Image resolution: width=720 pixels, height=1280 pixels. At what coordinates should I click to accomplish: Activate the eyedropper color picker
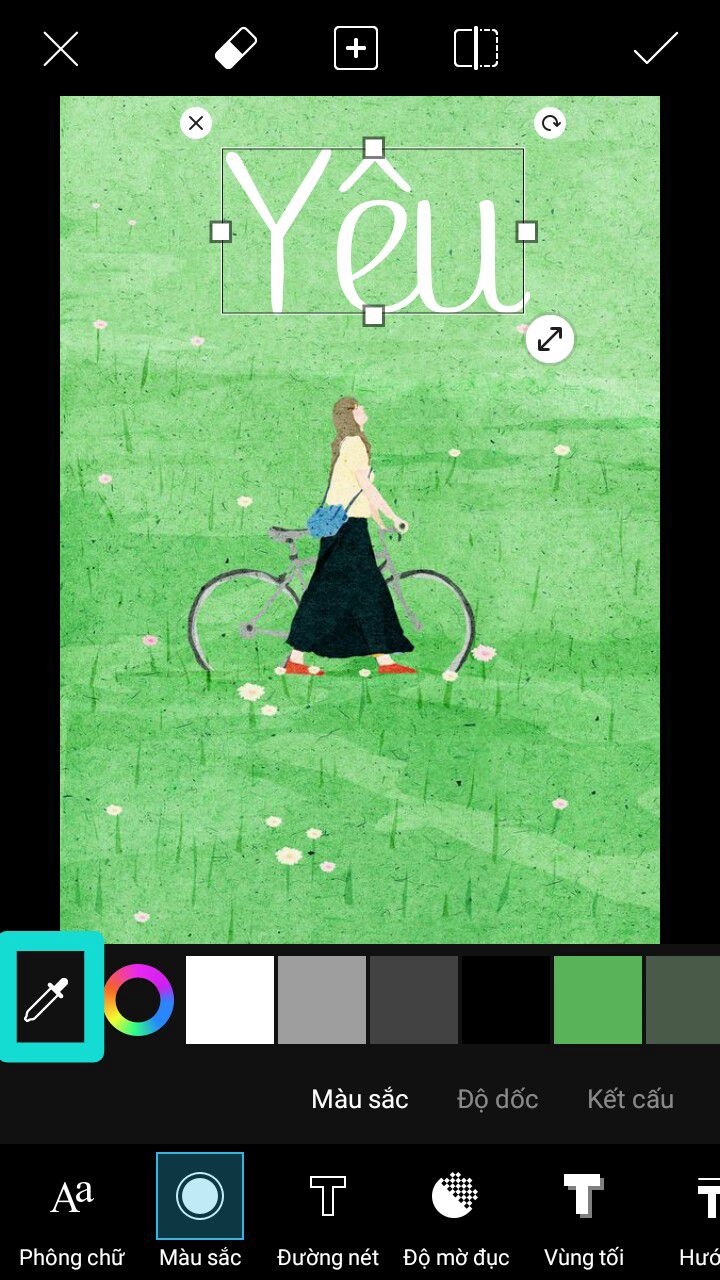pyautogui.click(x=51, y=997)
